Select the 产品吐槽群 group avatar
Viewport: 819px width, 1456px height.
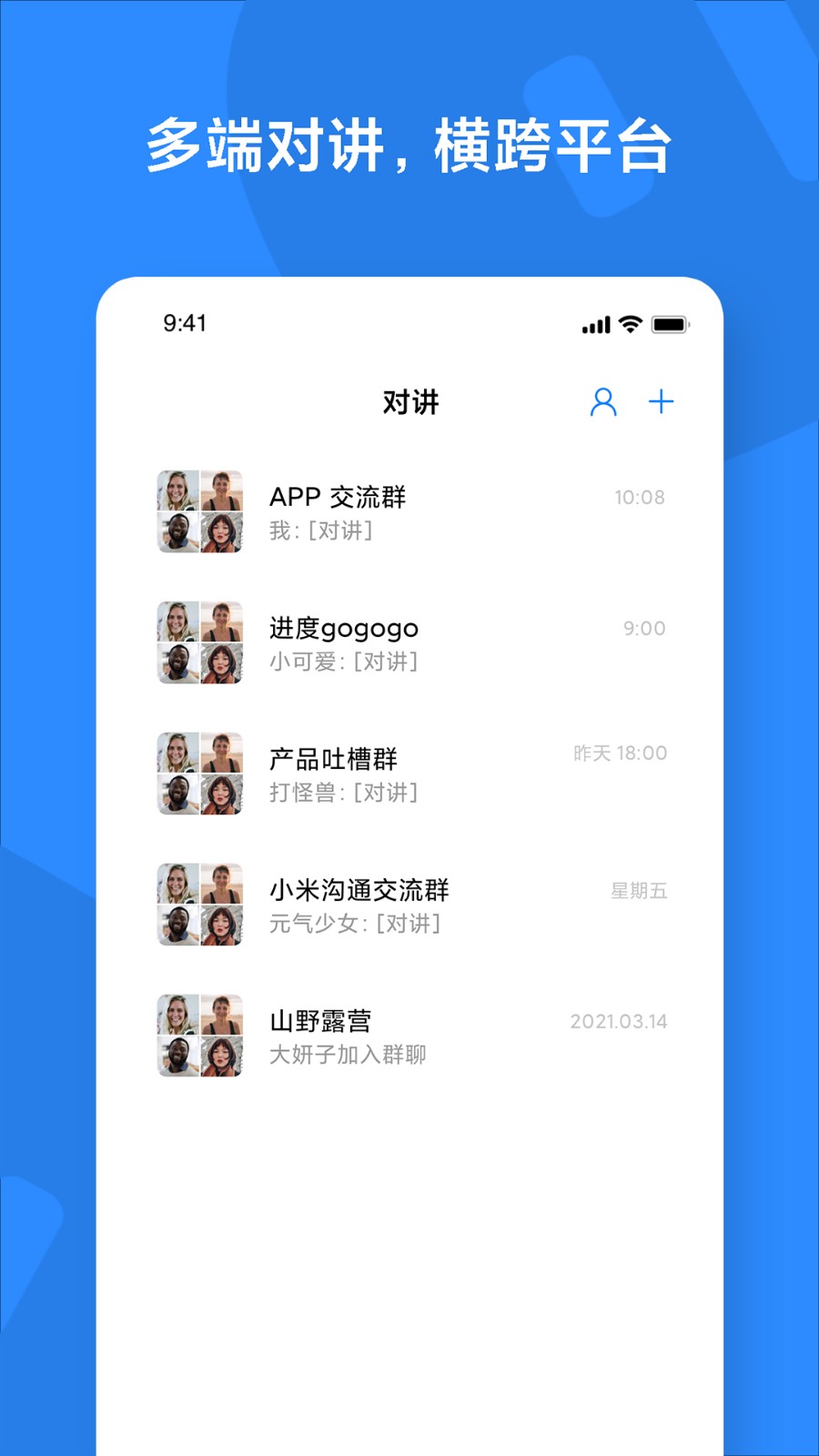click(199, 773)
